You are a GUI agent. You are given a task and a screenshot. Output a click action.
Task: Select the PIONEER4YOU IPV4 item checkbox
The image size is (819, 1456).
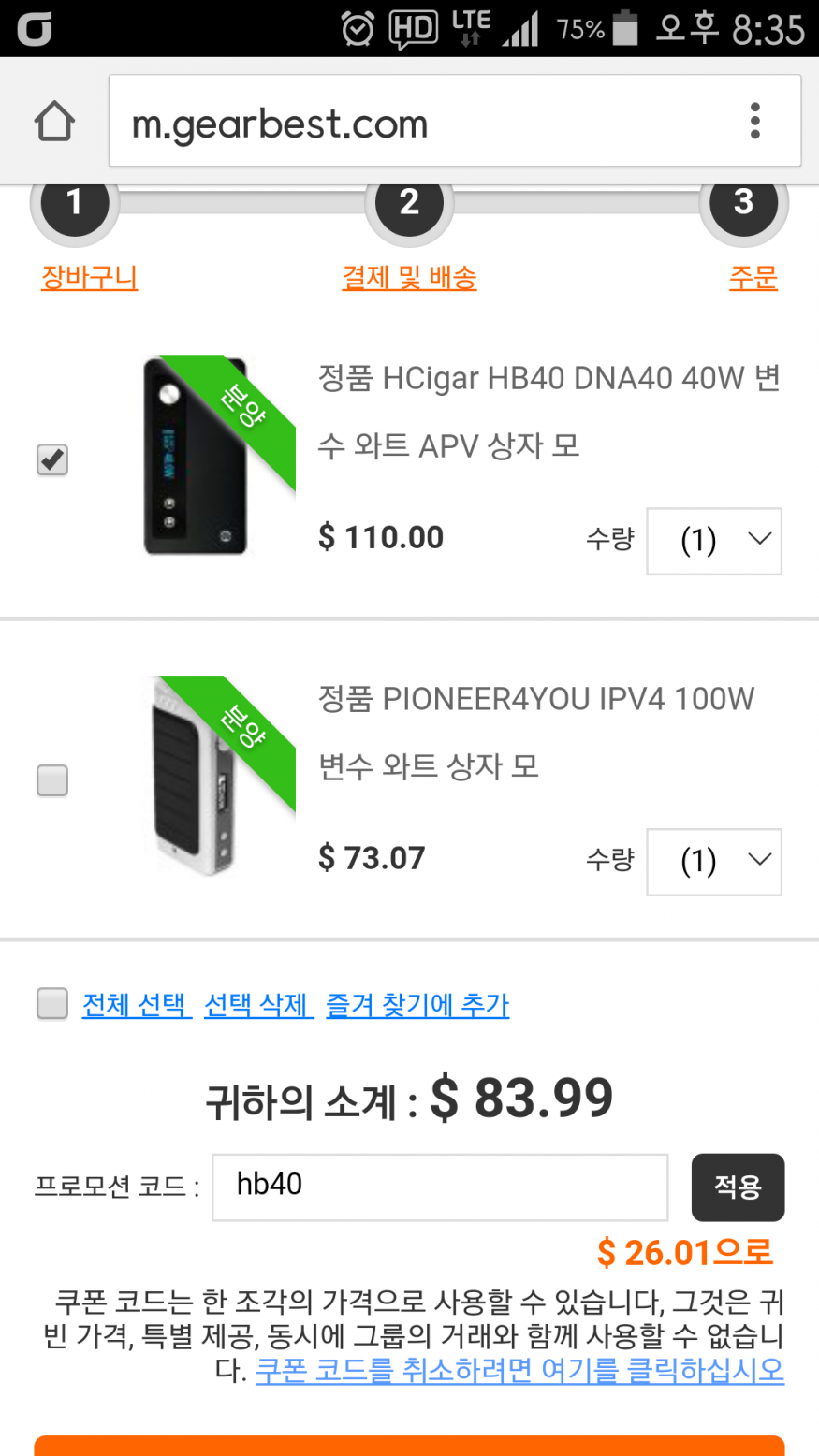52,780
